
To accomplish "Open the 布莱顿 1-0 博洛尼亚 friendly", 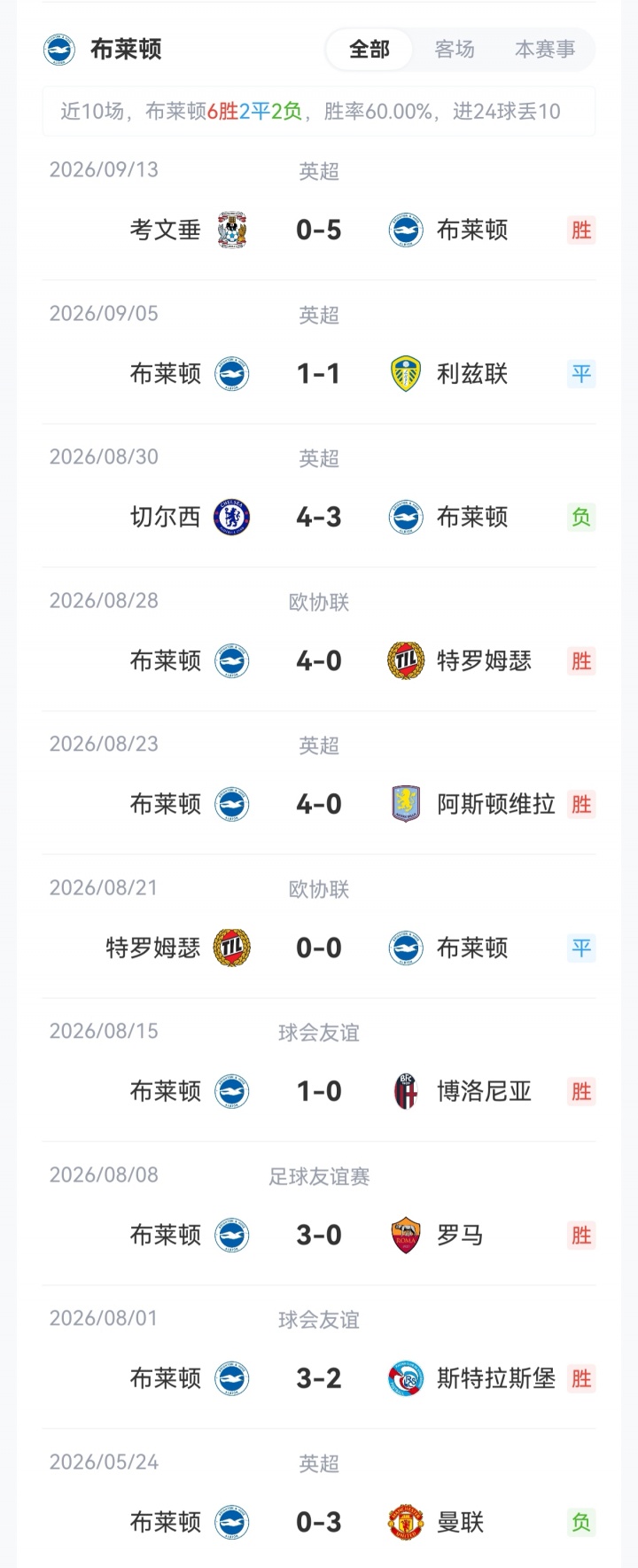I will (x=319, y=1071).
